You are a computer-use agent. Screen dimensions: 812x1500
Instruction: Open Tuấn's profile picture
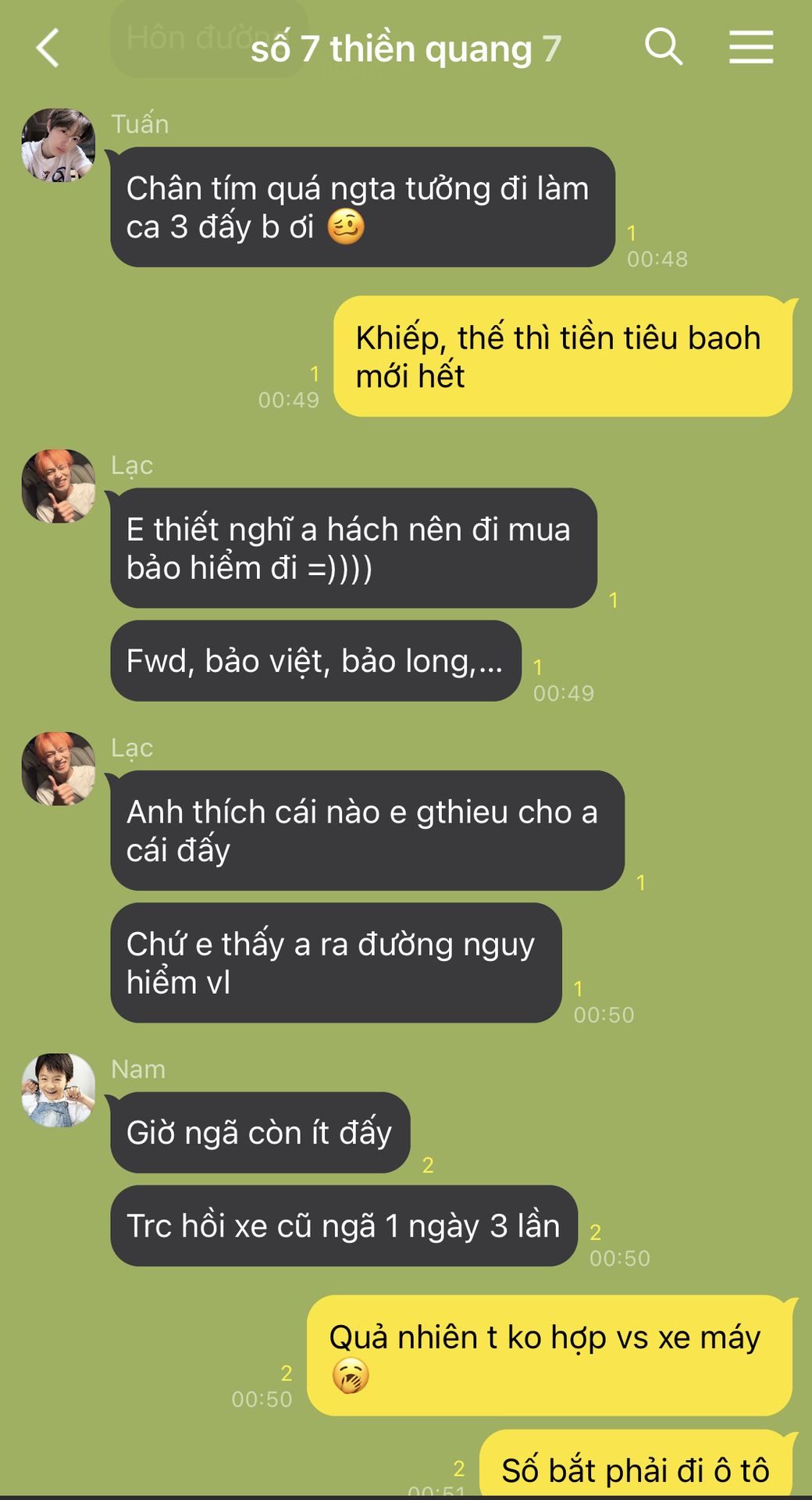[x=59, y=145]
